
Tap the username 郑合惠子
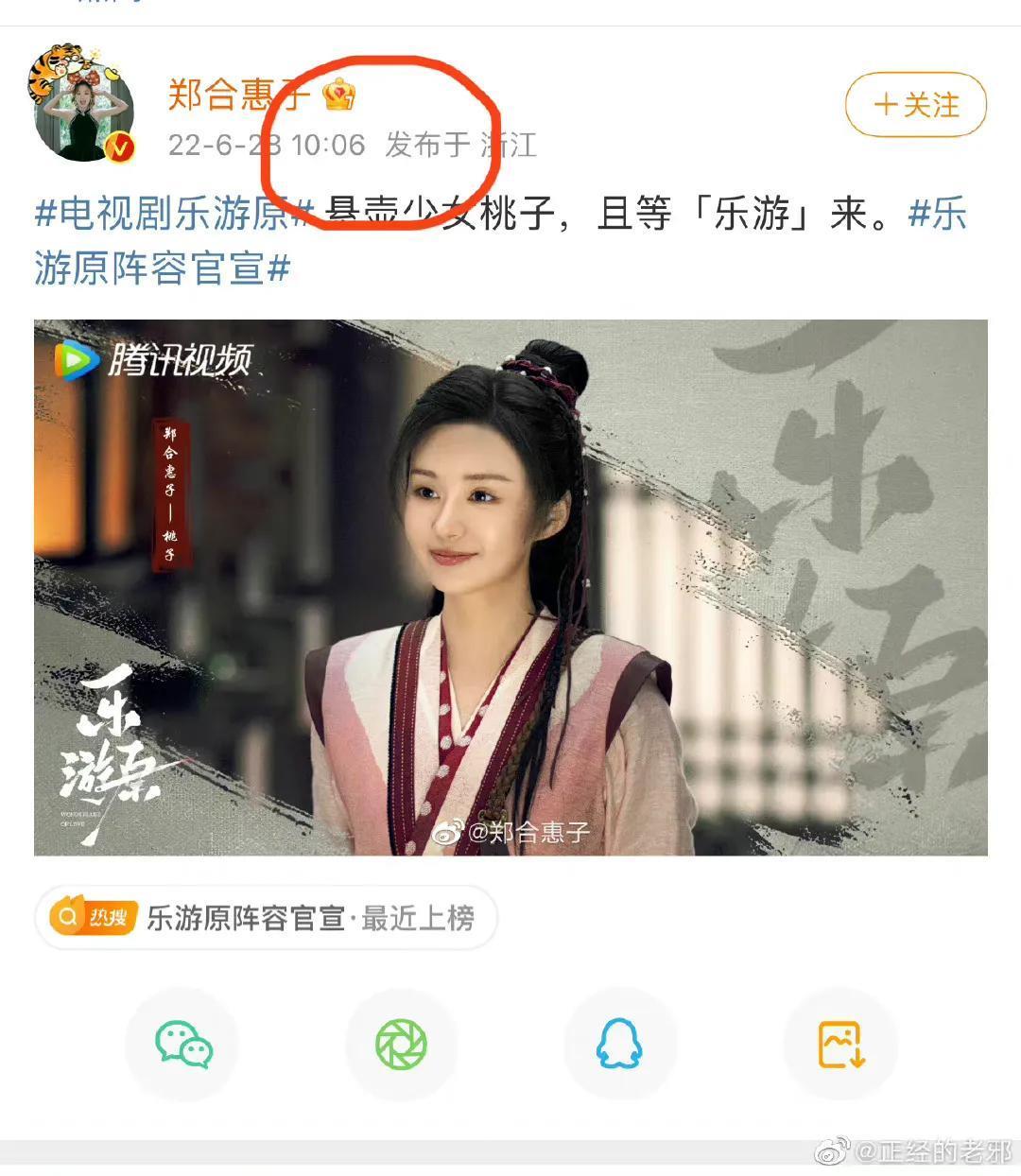[238, 95]
